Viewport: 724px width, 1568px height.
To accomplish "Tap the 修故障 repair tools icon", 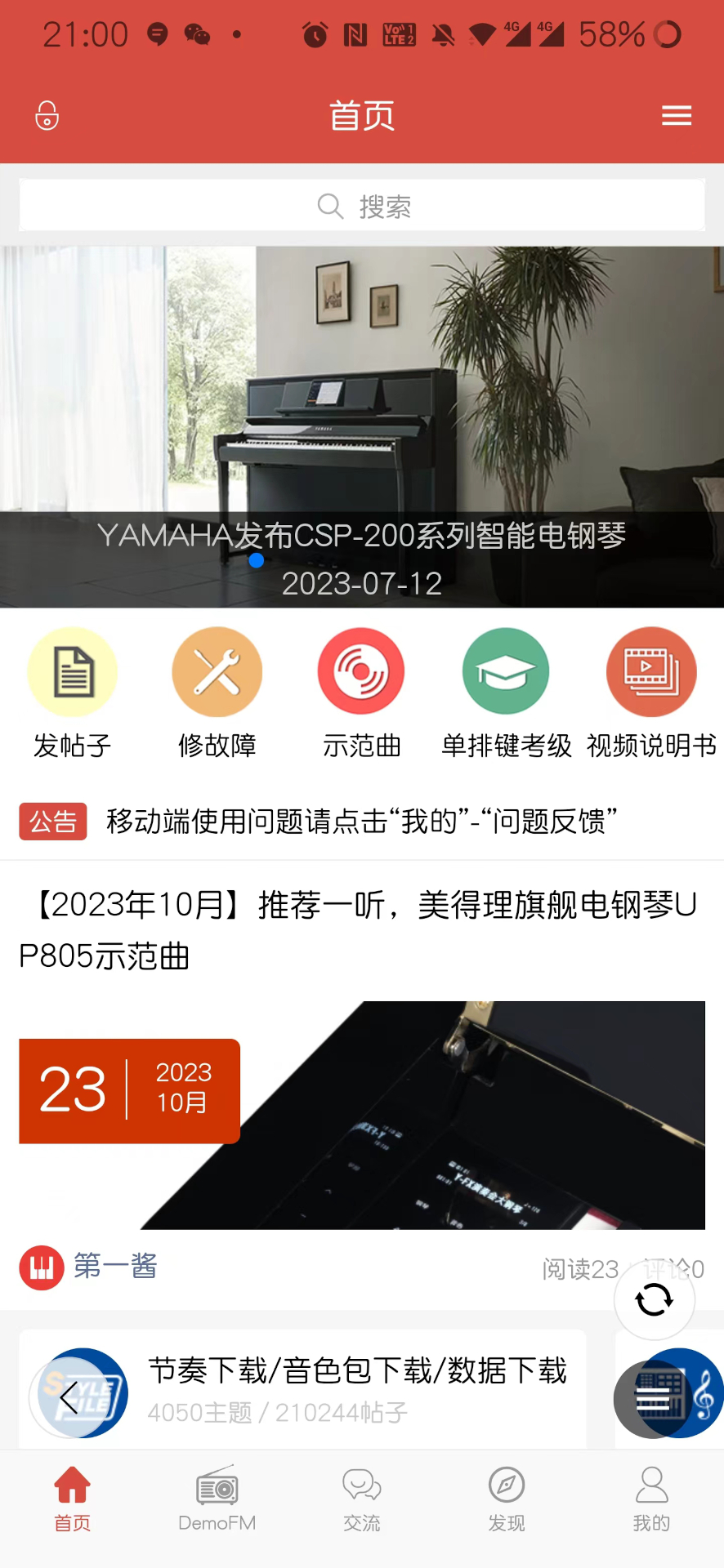I will click(217, 670).
